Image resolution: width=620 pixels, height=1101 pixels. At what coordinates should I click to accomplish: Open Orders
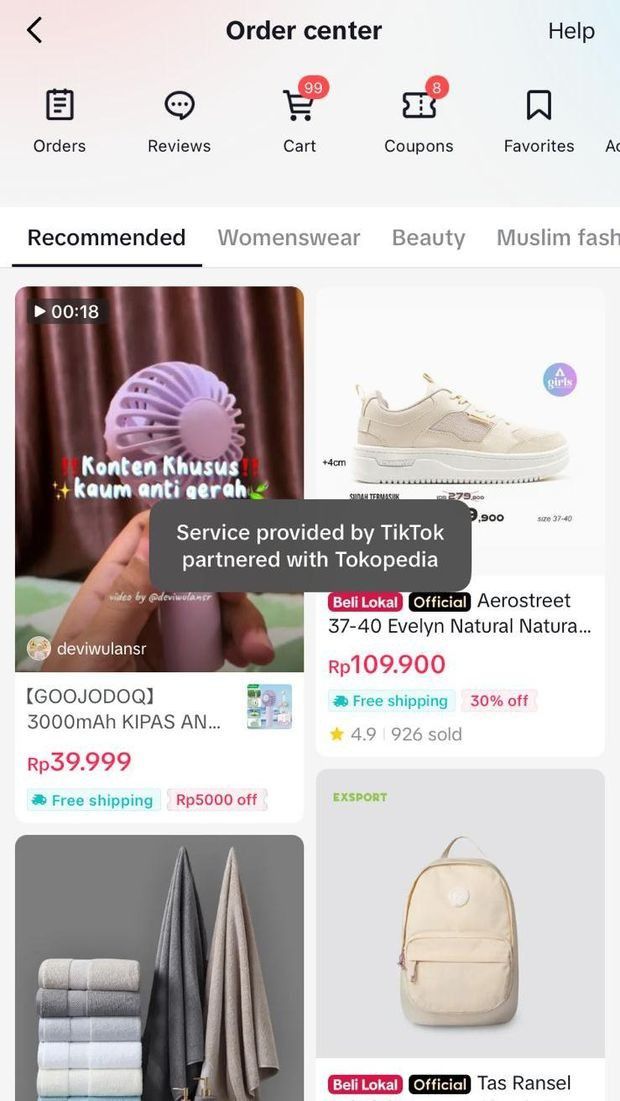coord(59,120)
